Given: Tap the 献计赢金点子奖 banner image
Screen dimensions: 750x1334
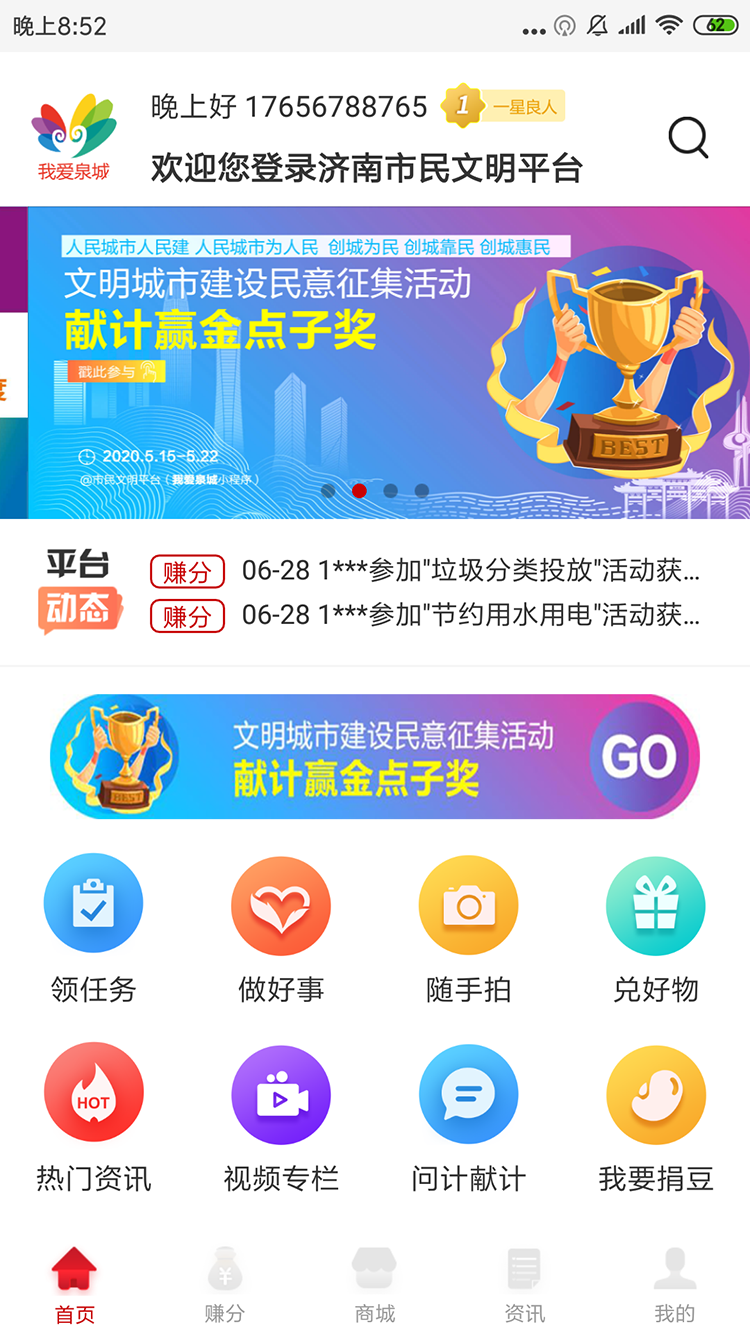Looking at the screenshot, I should pos(375,756).
